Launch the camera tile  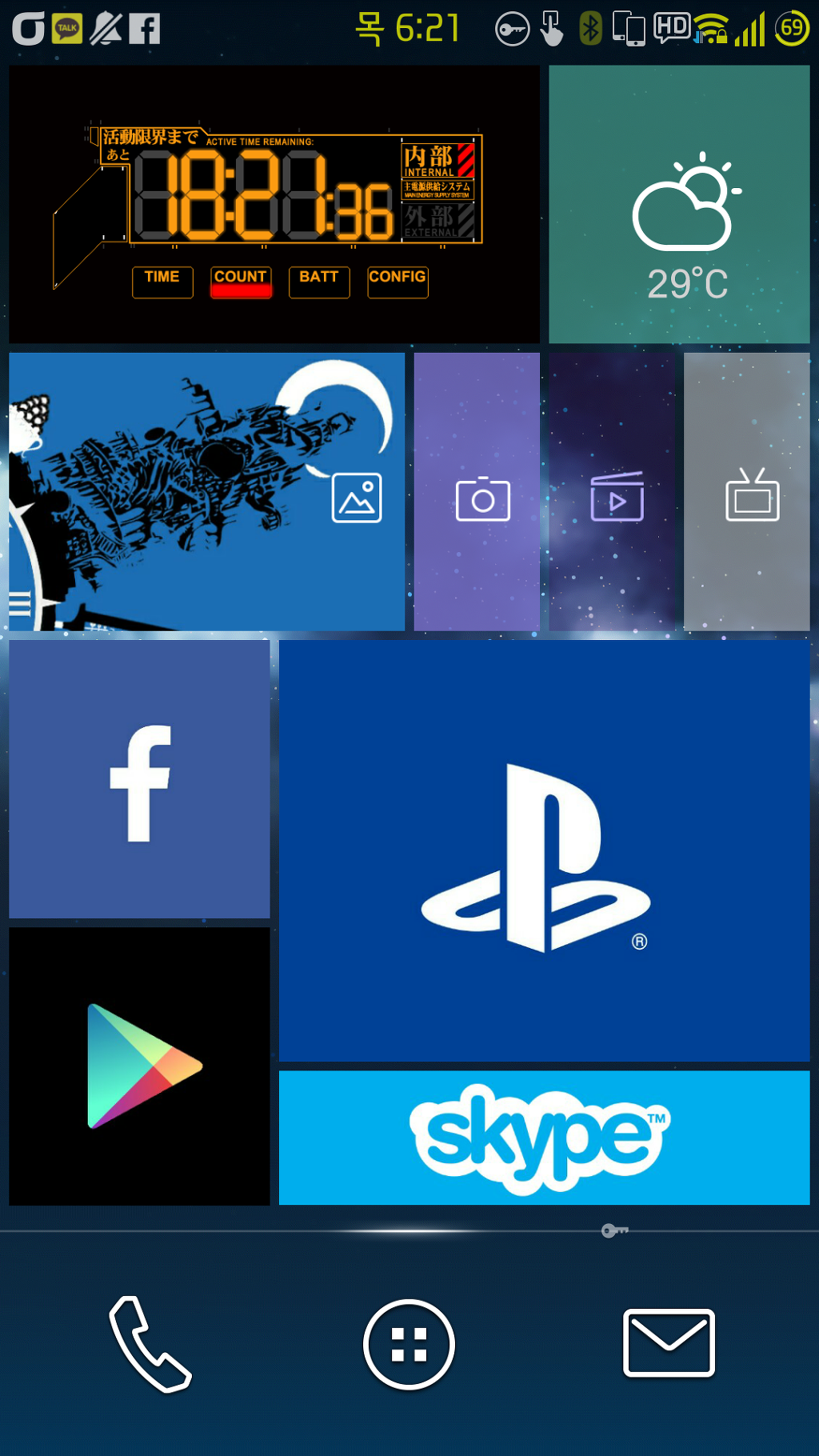[x=477, y=492]
